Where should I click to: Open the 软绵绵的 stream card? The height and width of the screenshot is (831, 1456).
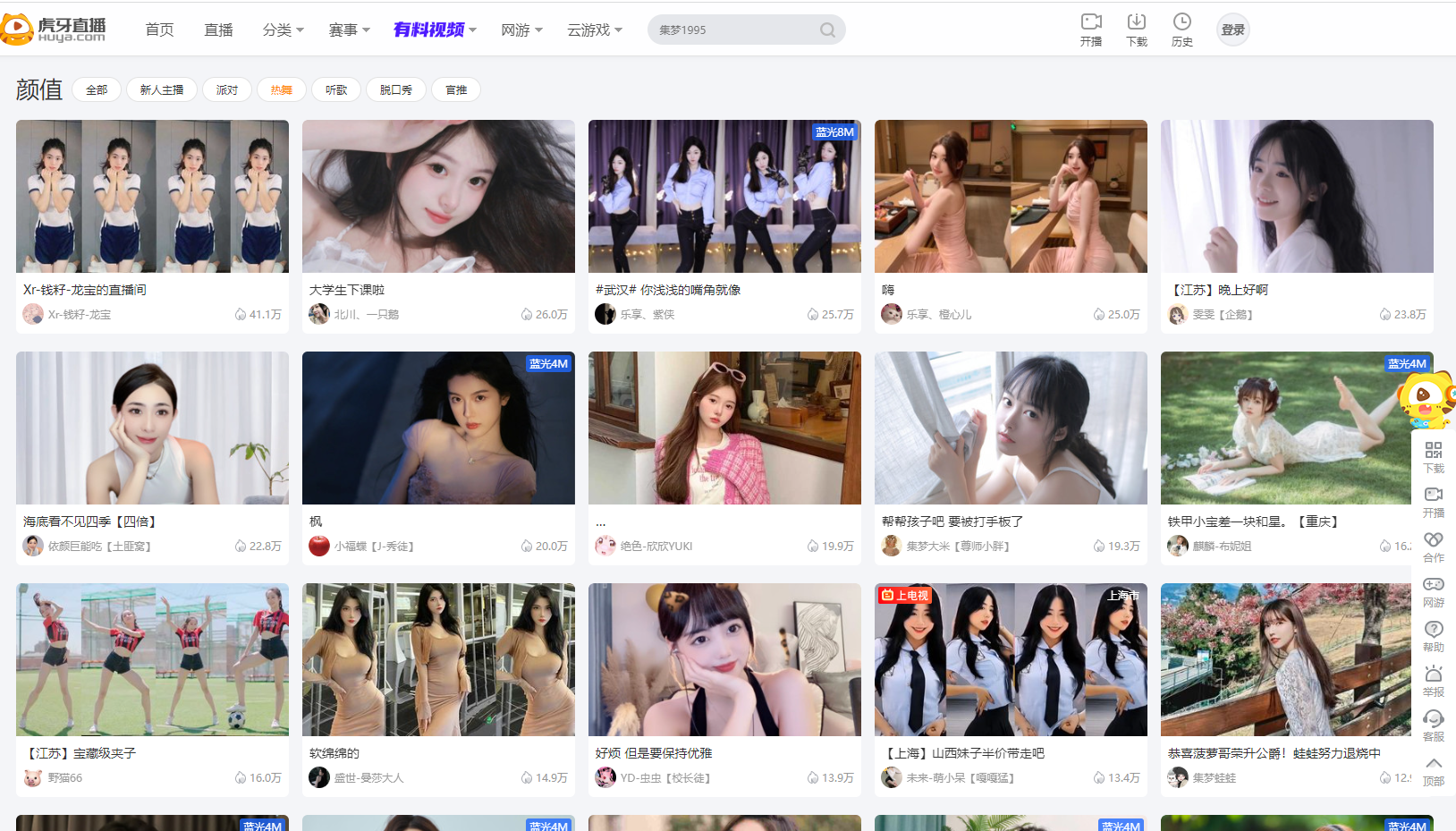(438, 660)
